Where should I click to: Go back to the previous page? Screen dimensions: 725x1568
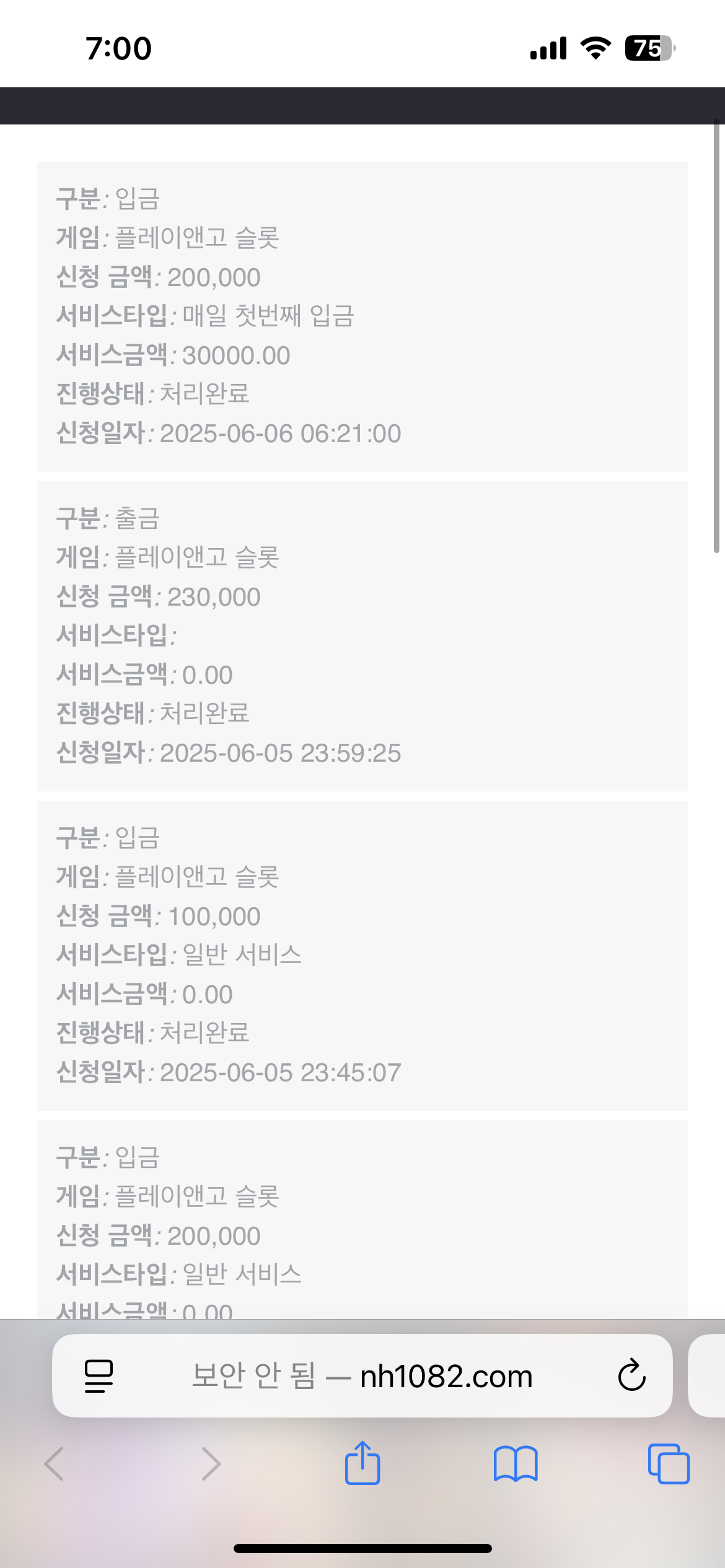[55, 1464]
